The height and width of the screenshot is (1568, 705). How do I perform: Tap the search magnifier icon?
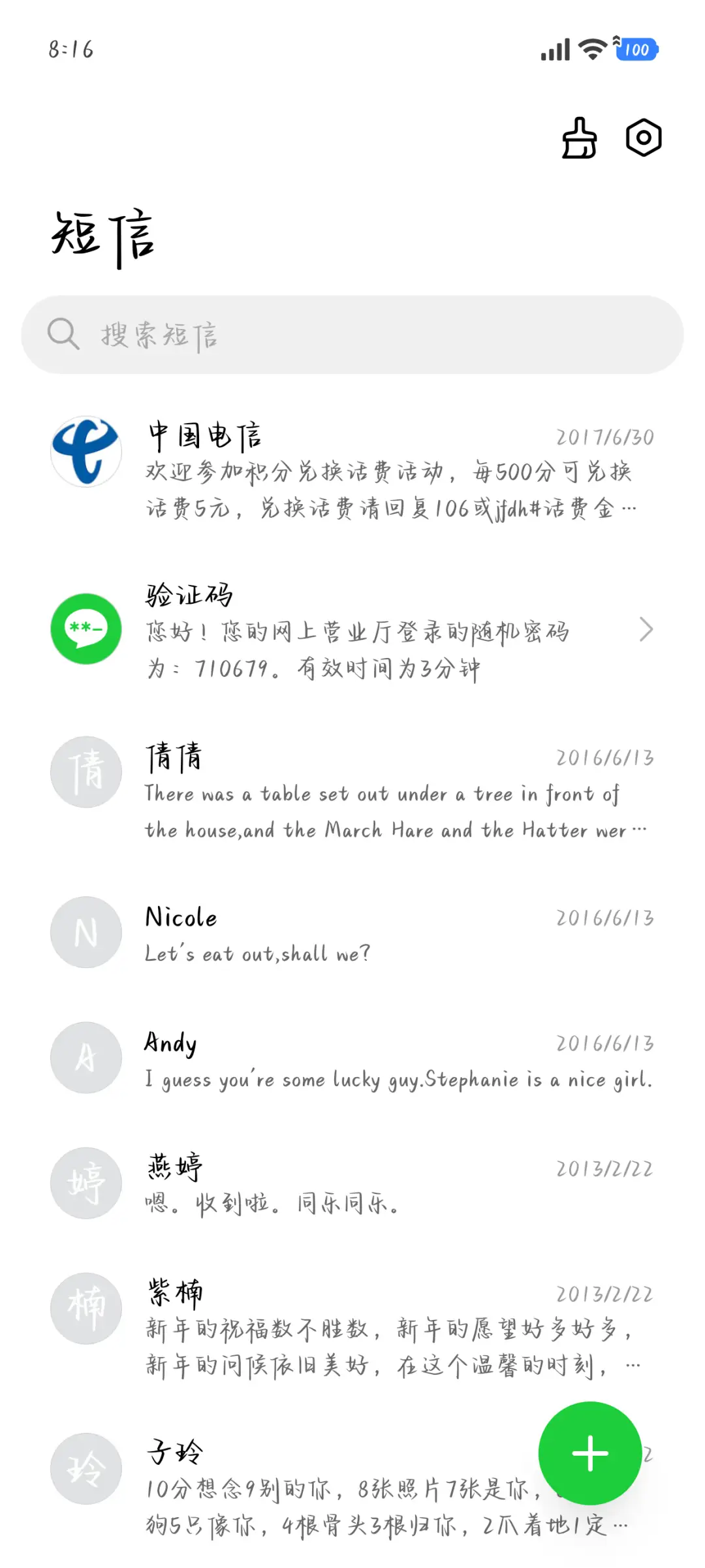point(62,334)
